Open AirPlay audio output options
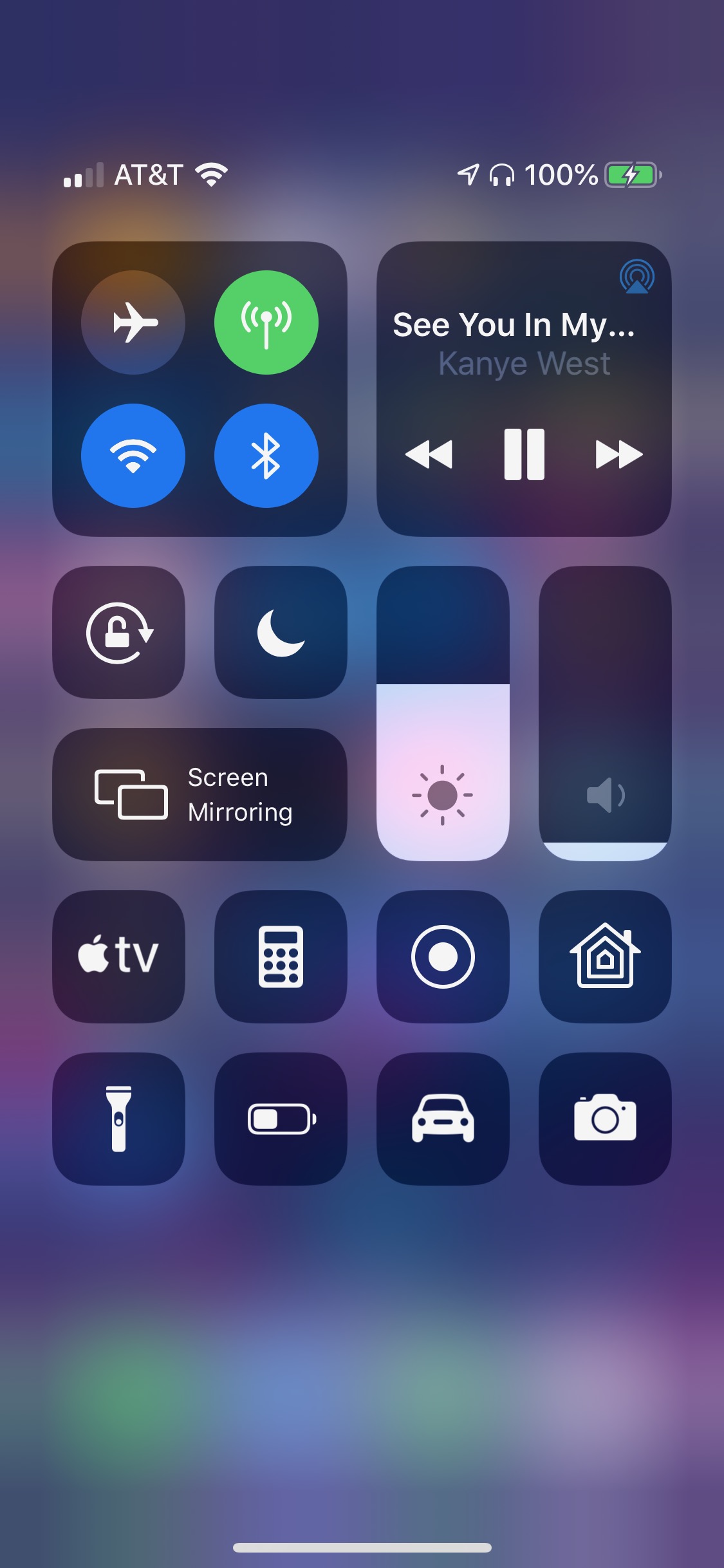 click(636, 277)
